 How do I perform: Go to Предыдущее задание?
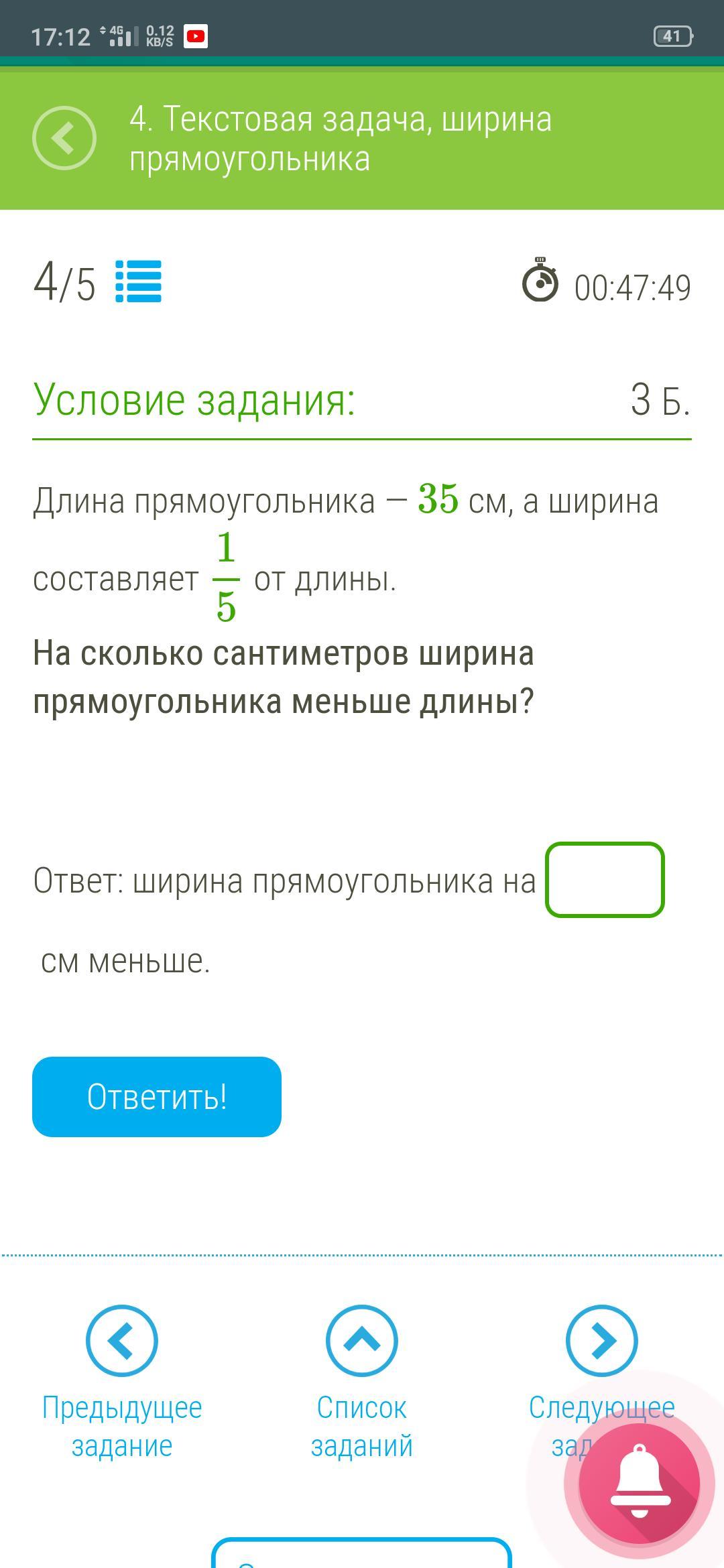(x=122, y=1383)
